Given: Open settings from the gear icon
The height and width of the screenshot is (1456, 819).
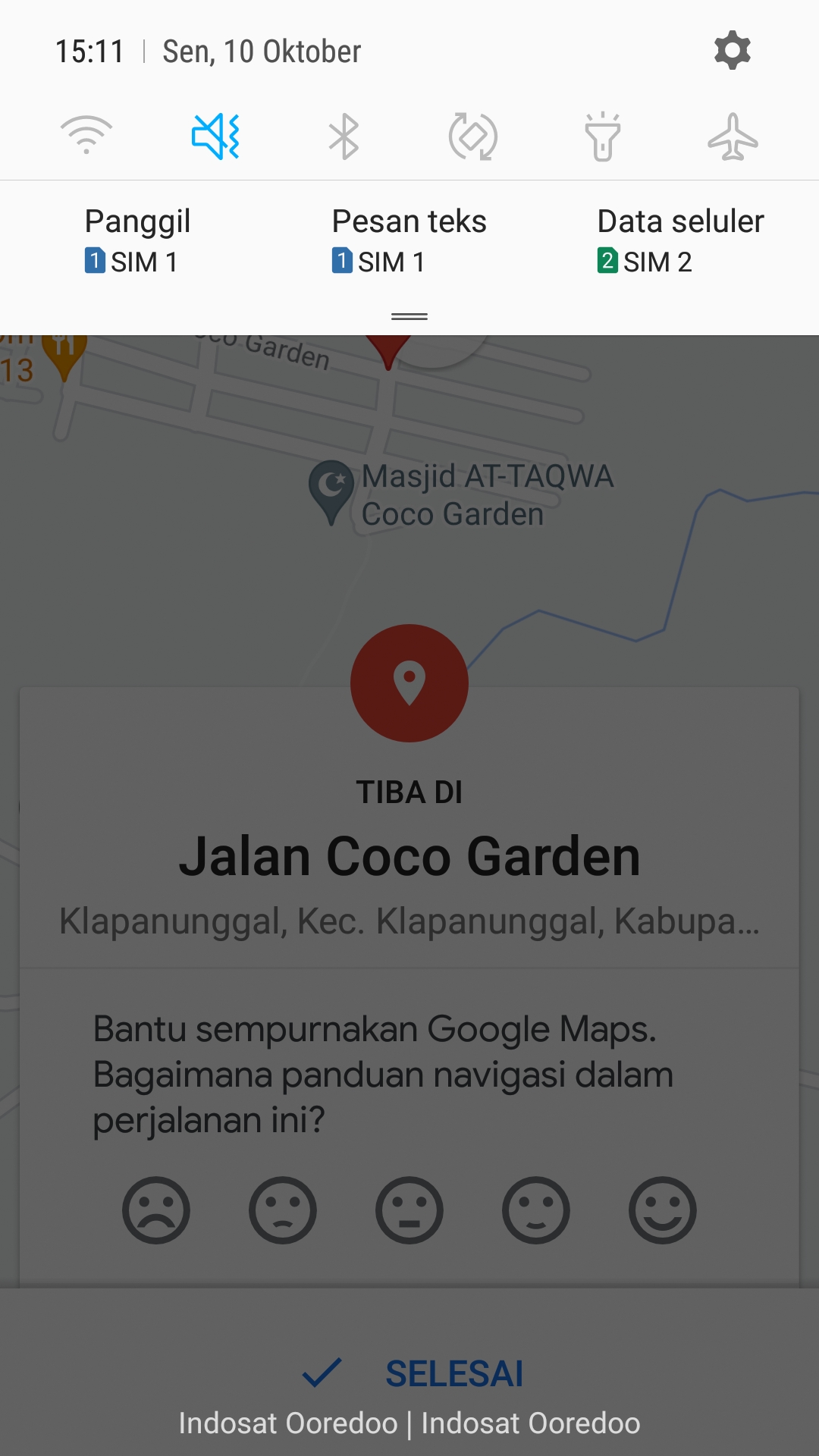Looking at the screenshot, I should 732,51.
